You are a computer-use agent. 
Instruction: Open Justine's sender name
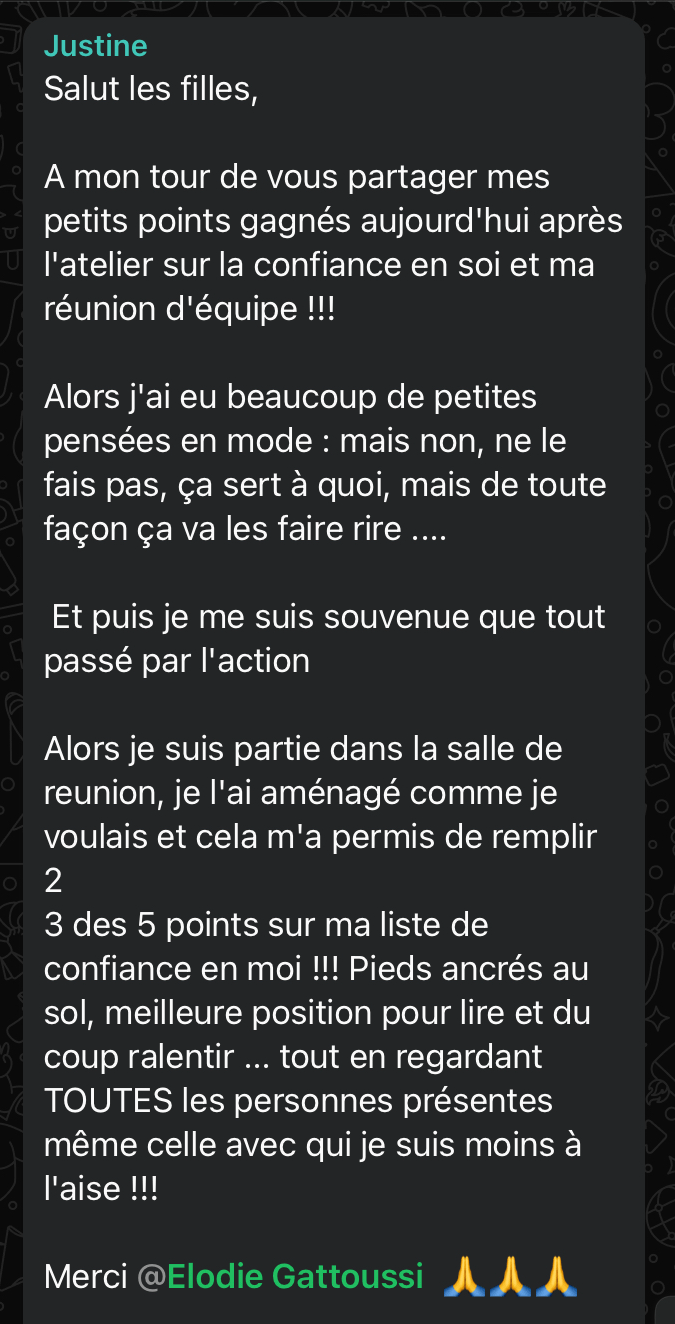(x=95, y=46)
